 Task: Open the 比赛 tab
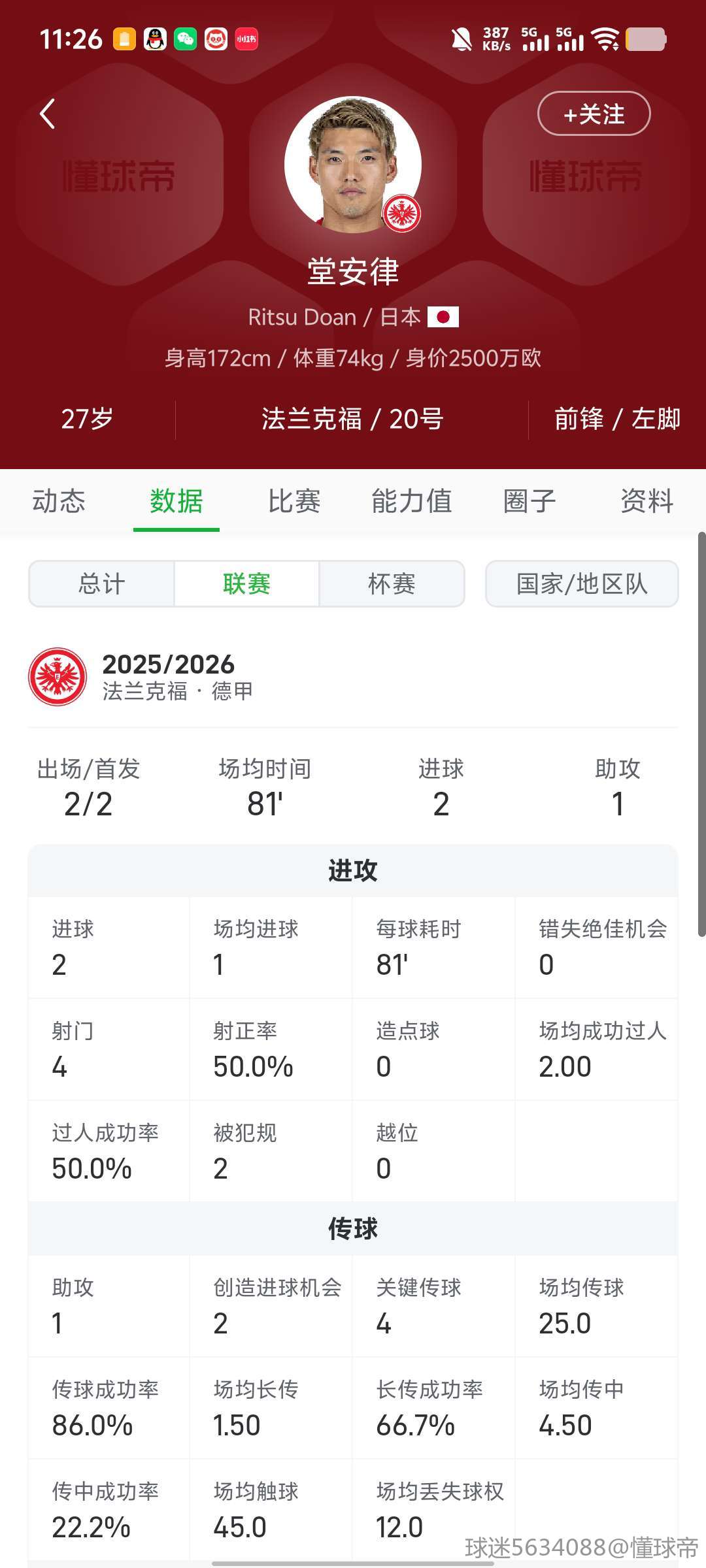click(294, 501)
